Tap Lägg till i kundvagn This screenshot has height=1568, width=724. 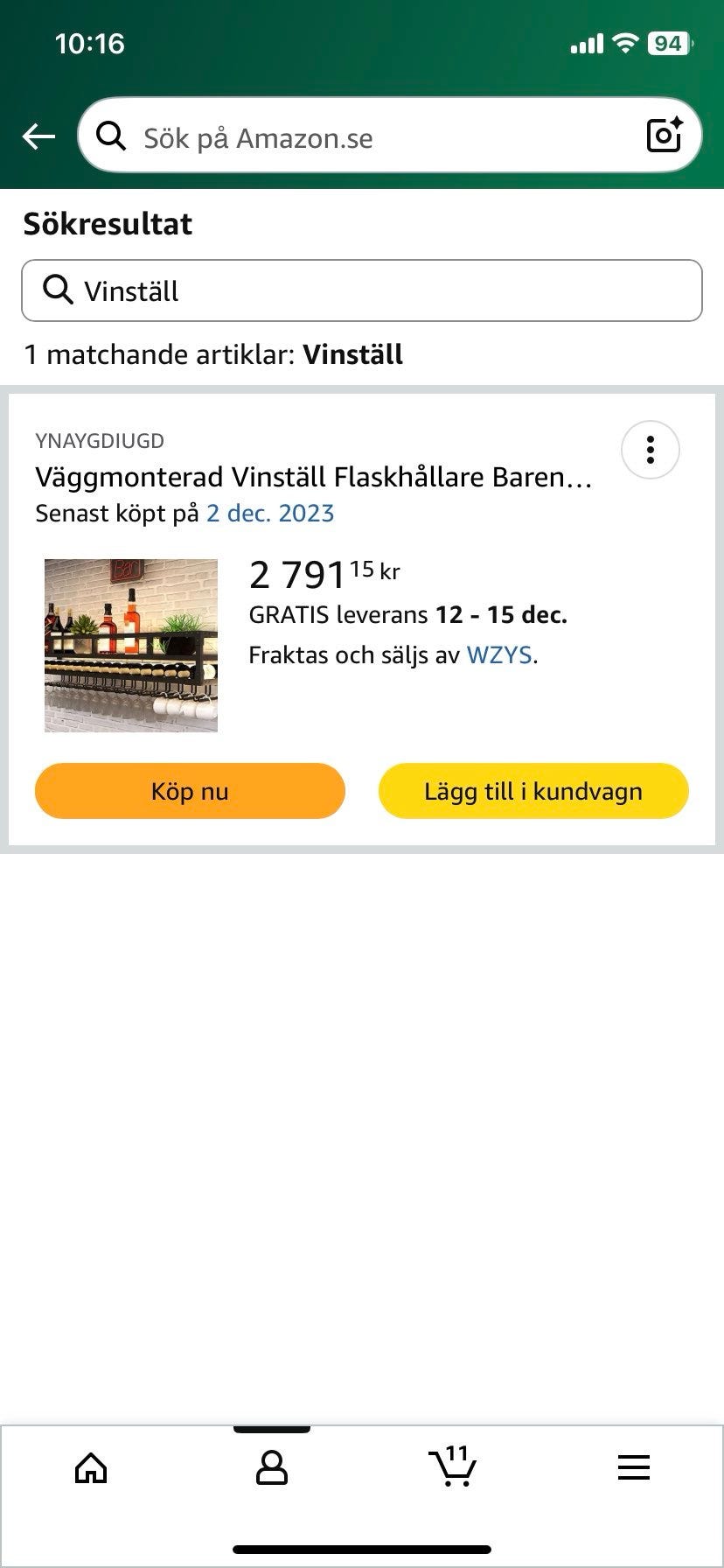(533, 790)
